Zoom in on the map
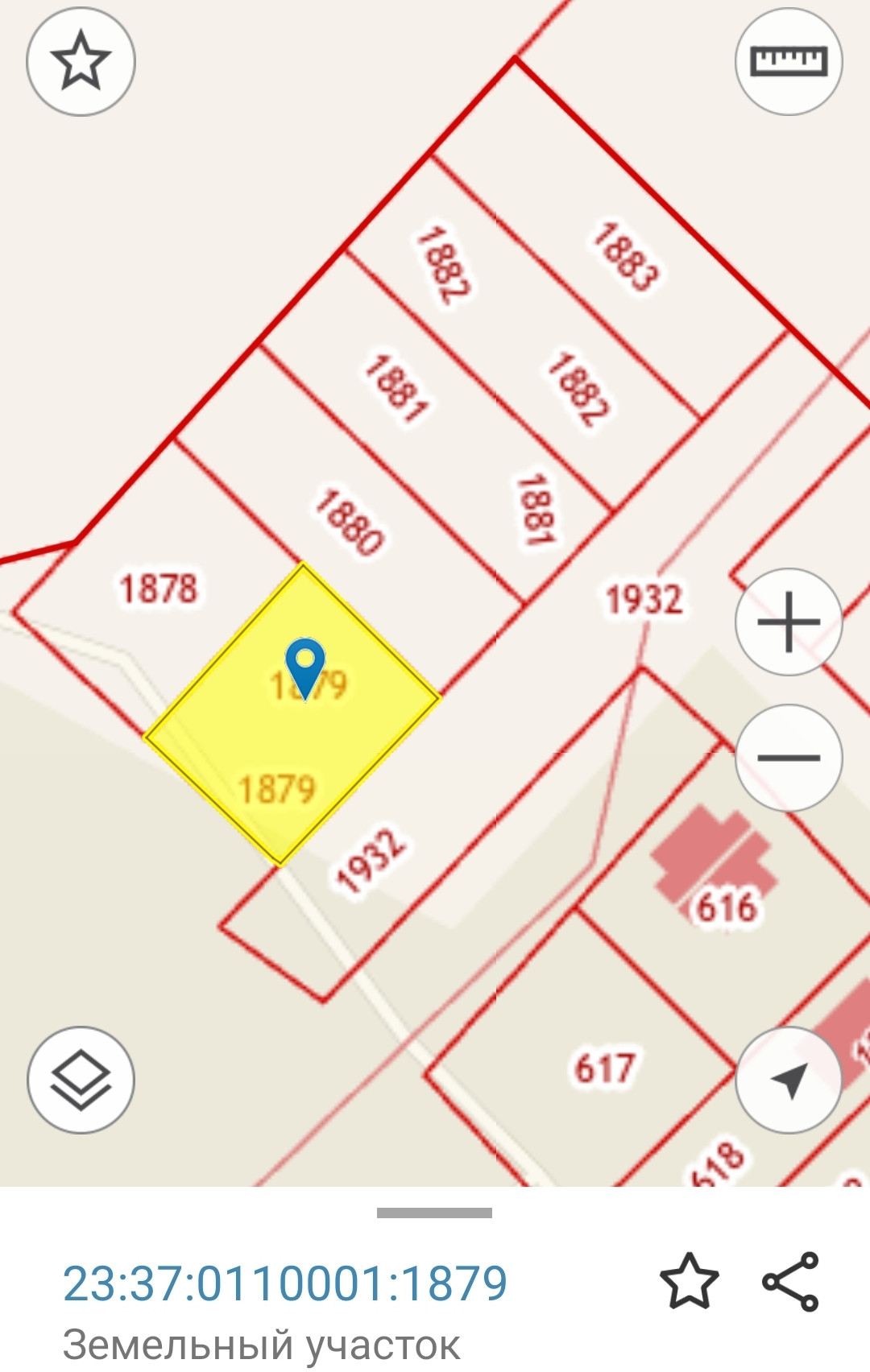 click(x=789, y=622)
